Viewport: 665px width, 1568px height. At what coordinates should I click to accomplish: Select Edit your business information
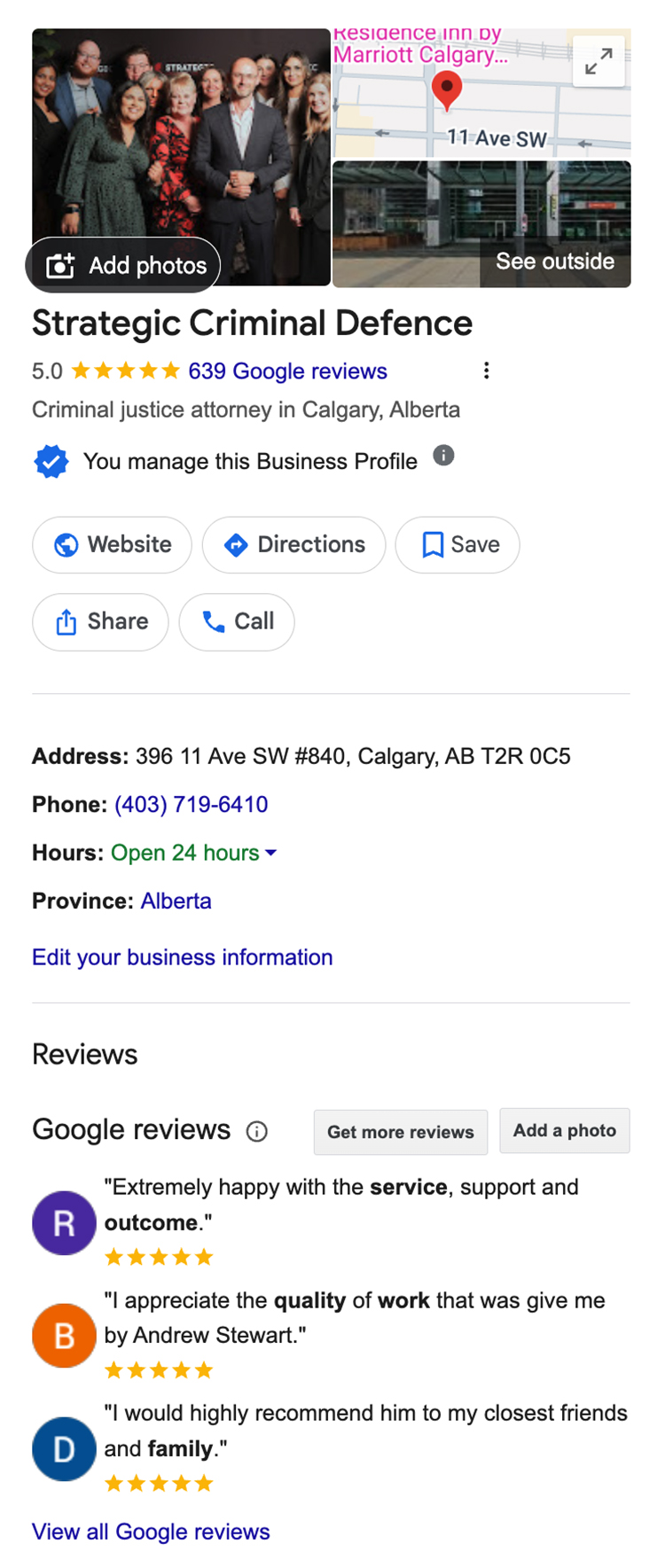pyautogui.click(x=182, y=957)
